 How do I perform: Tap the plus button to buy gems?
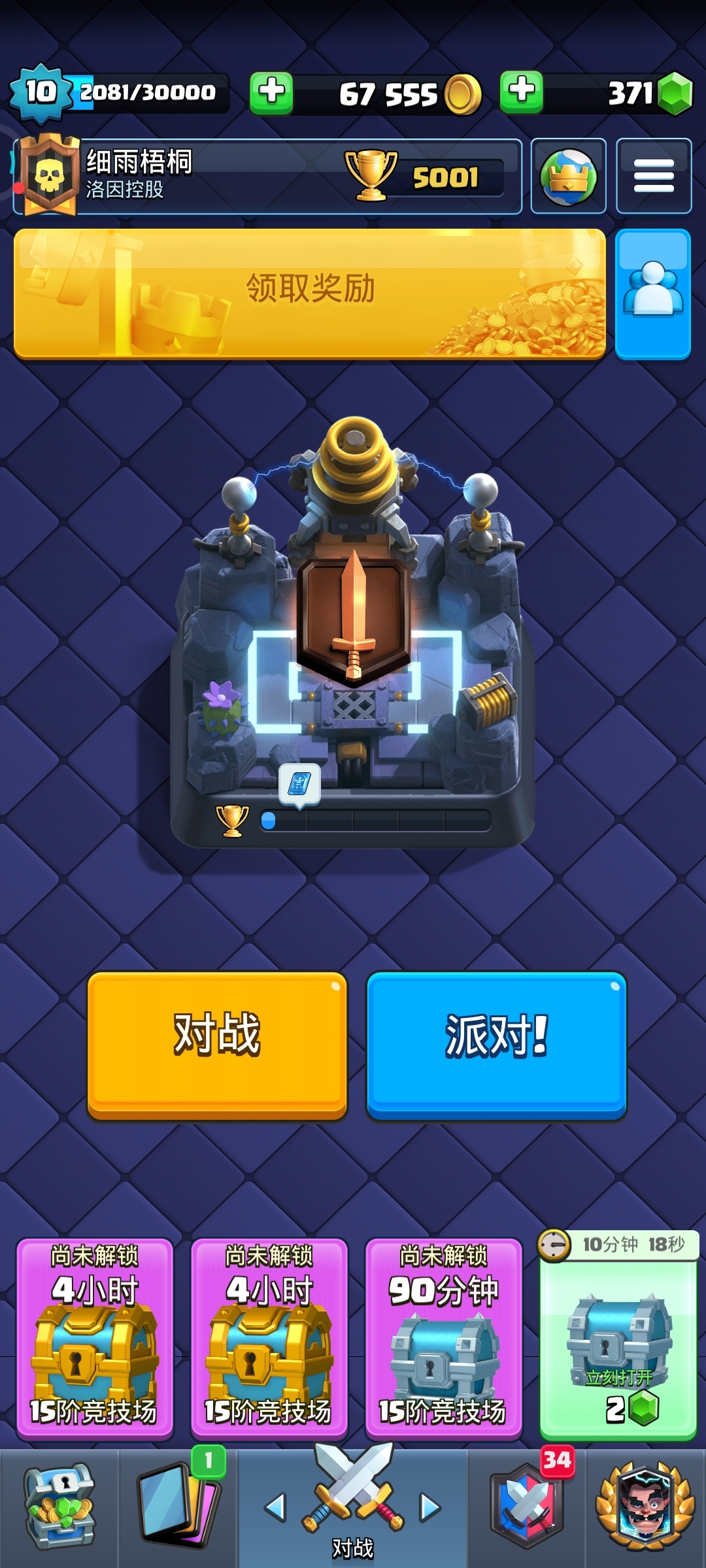521,92
